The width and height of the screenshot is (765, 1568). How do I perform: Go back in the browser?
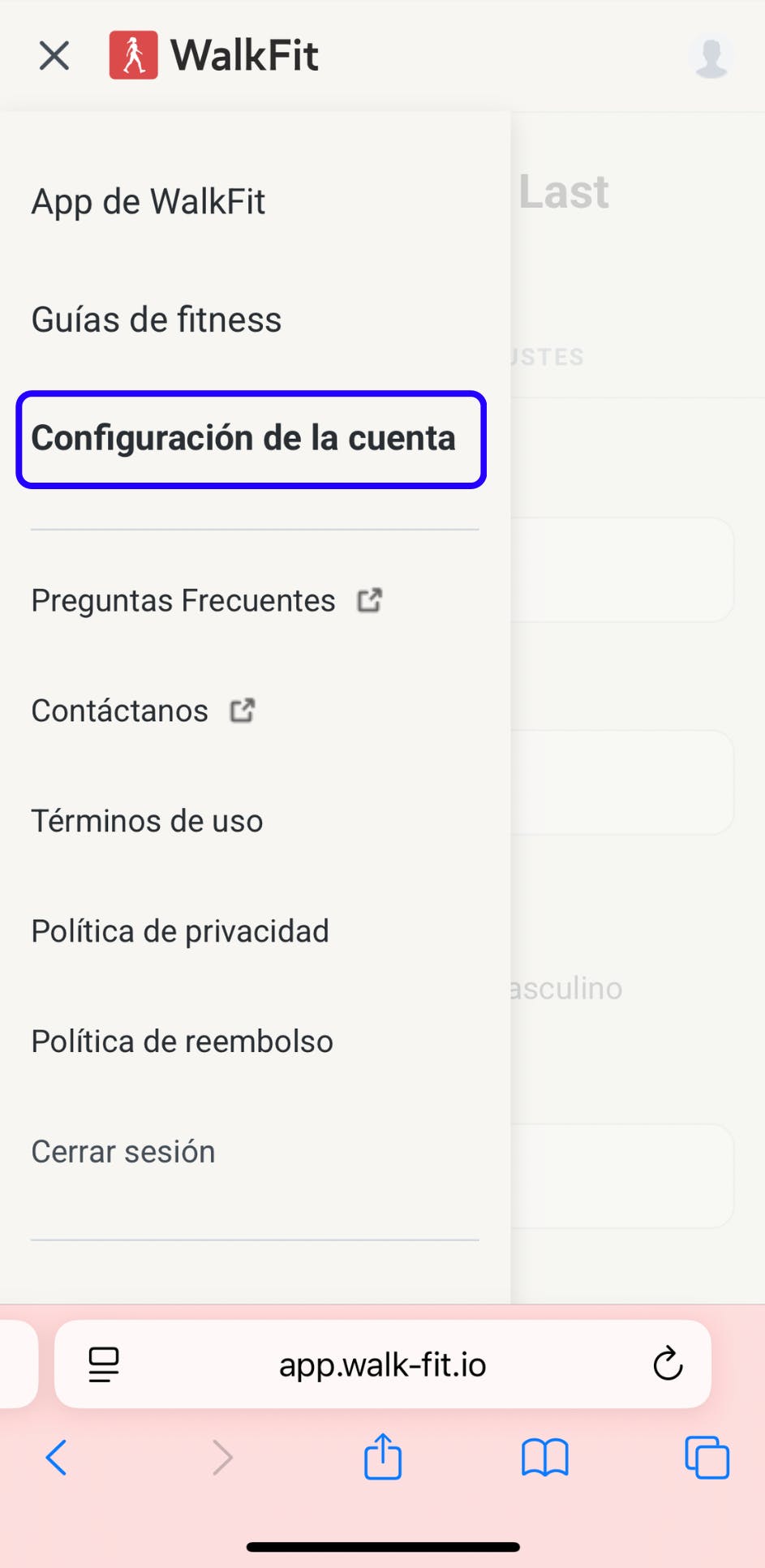coord(57,1458)
